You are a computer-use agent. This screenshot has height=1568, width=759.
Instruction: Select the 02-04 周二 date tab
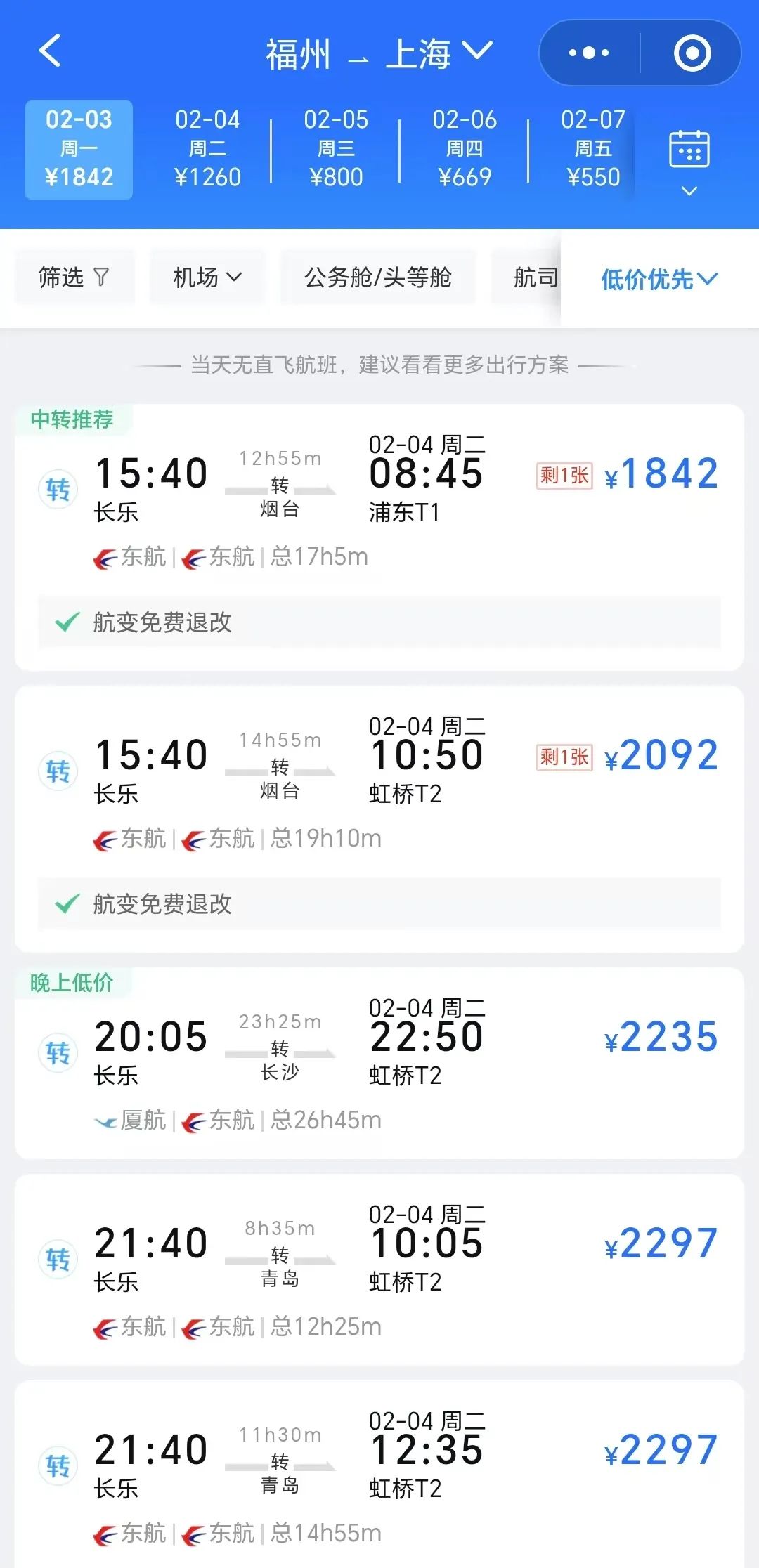click(207, 149)
